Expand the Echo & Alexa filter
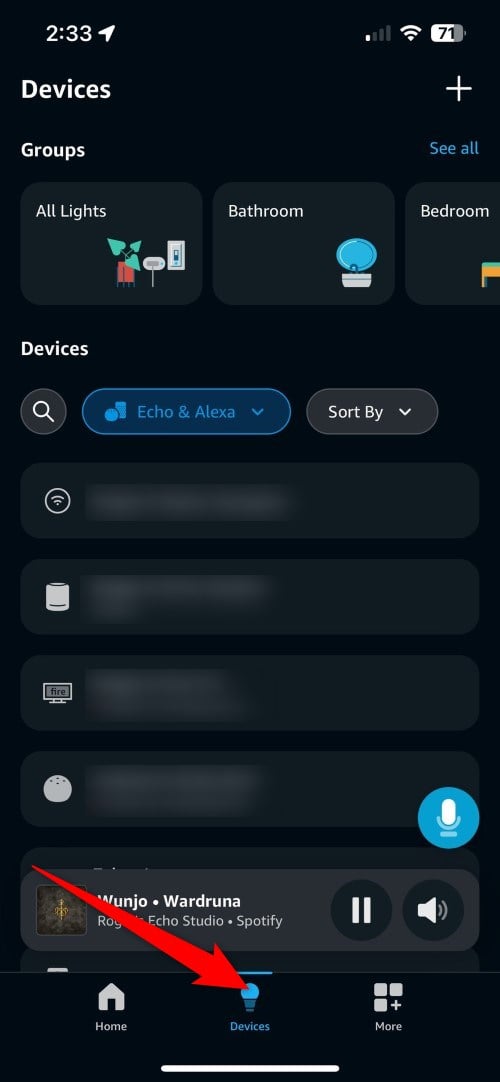The image size is (500, 1082). (186, 412)
